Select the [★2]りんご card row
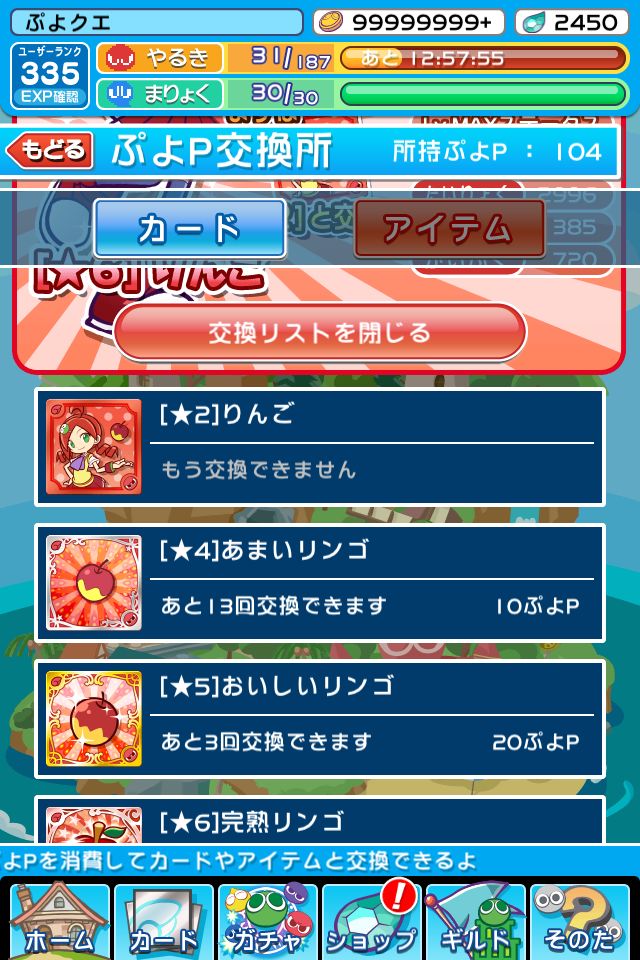 coord(320,446)
